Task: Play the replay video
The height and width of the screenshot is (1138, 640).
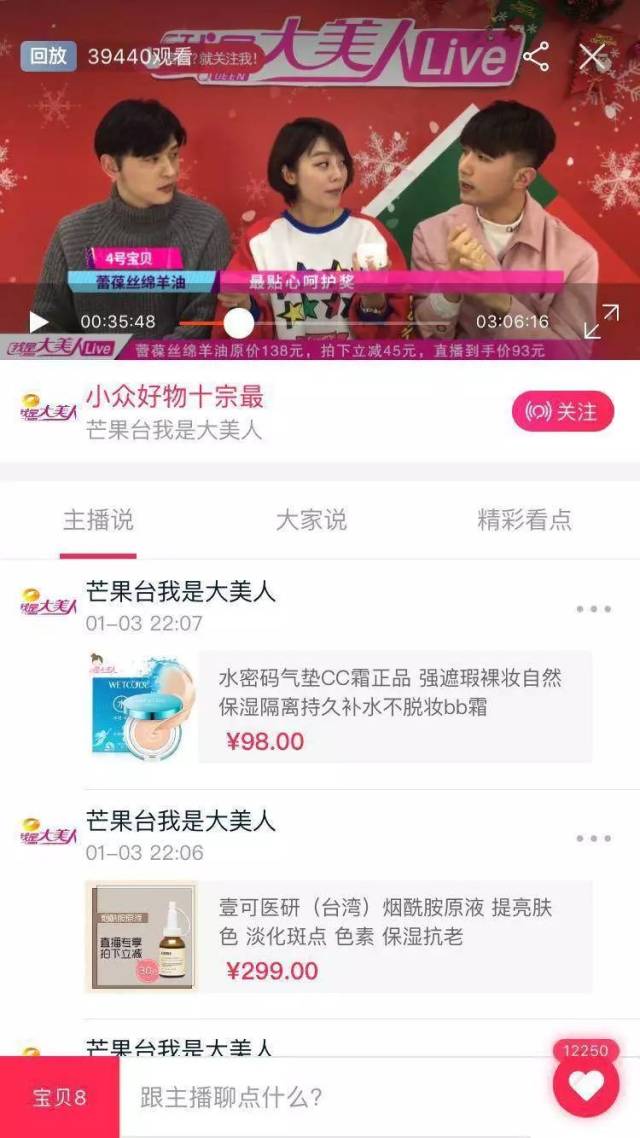Action: click(x=38, y=322)
